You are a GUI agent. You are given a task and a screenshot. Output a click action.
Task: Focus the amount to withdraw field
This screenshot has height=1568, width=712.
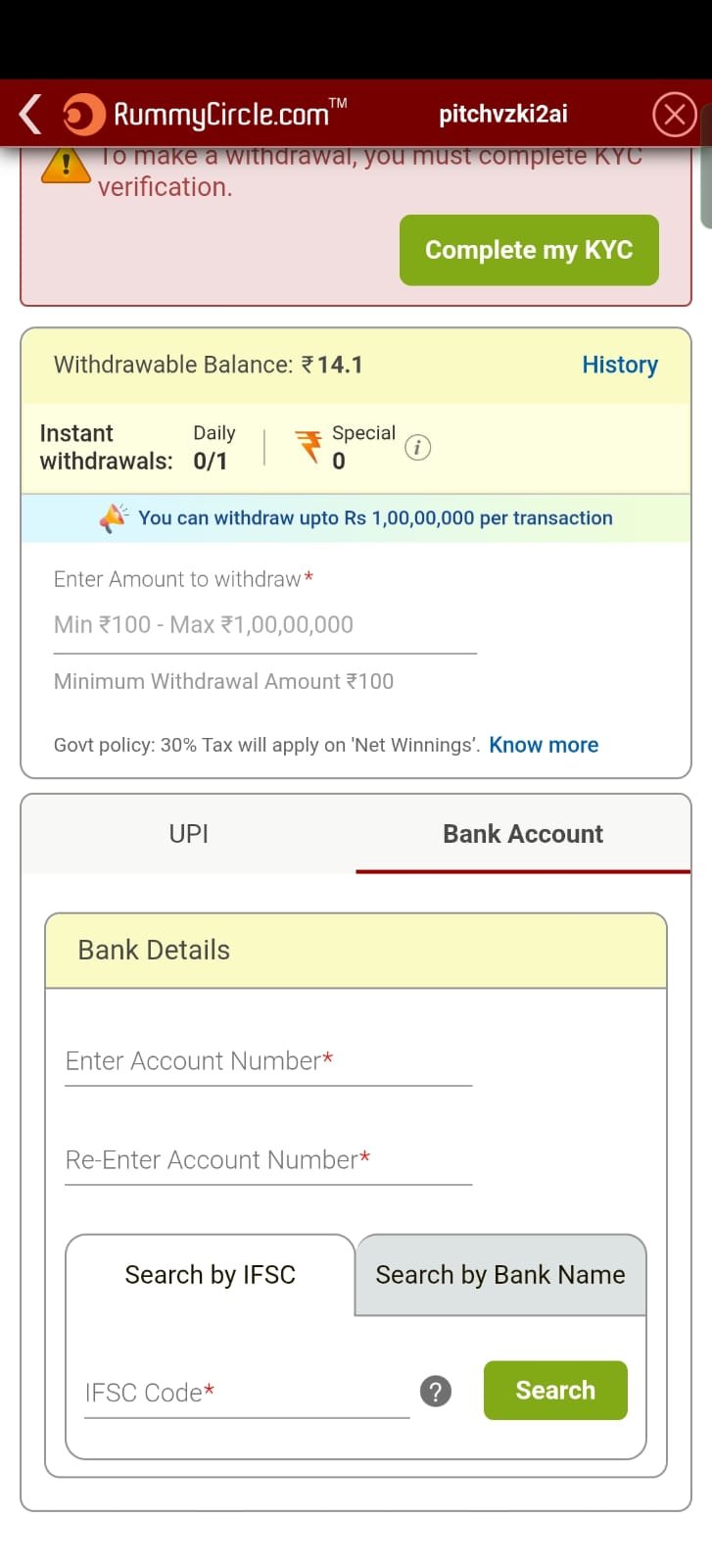tap(264, 625)
